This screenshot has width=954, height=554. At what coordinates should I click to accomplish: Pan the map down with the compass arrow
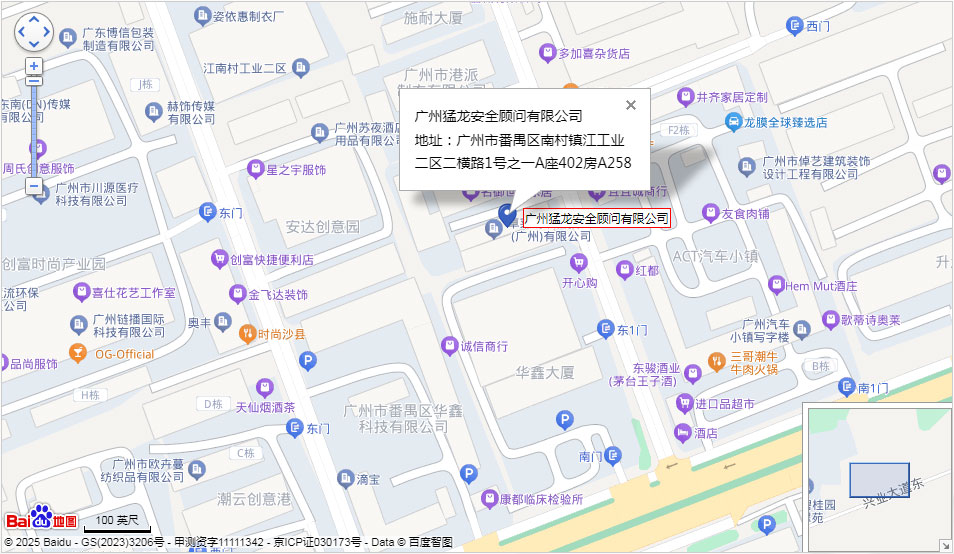33,45
